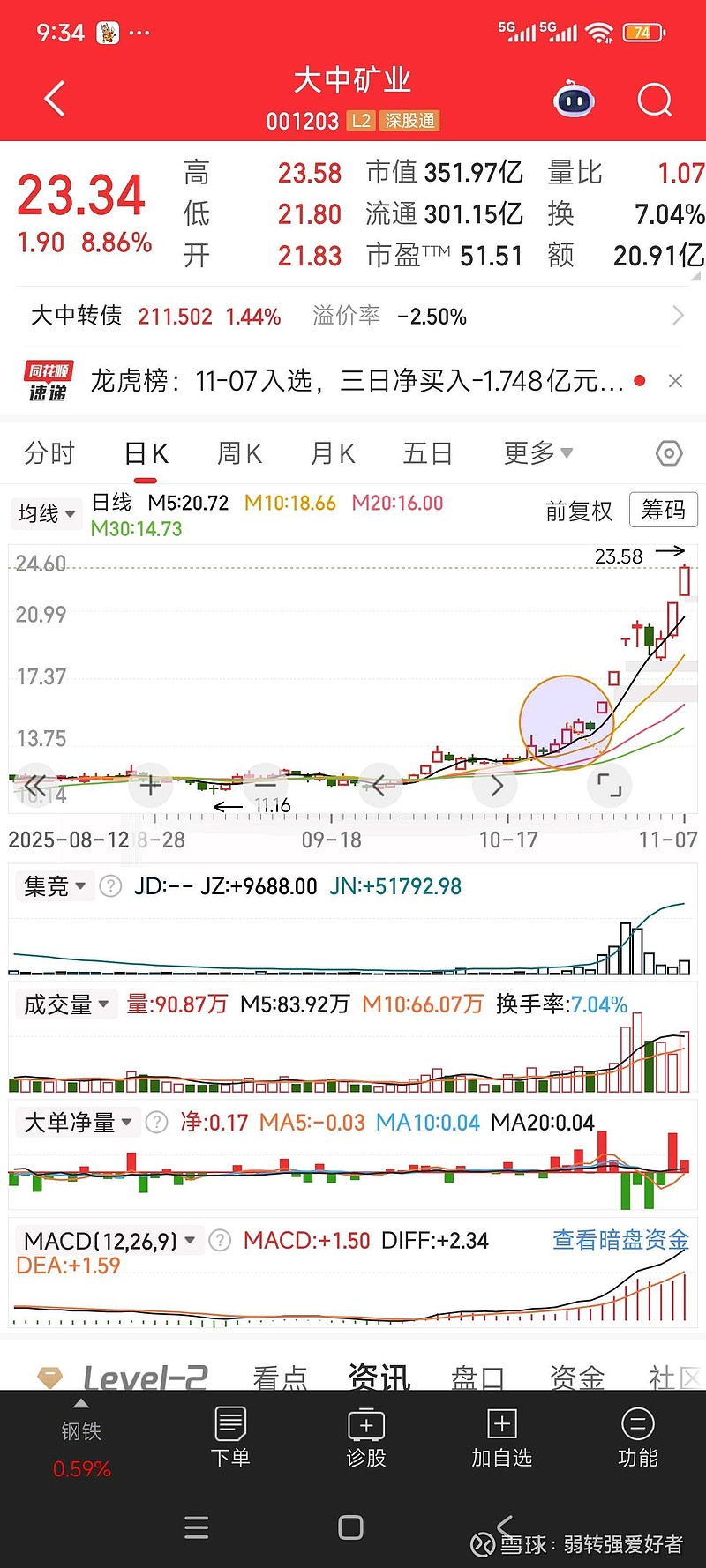
Task: Expand the 均线 moving average dropdown
Action: point(46,513)
